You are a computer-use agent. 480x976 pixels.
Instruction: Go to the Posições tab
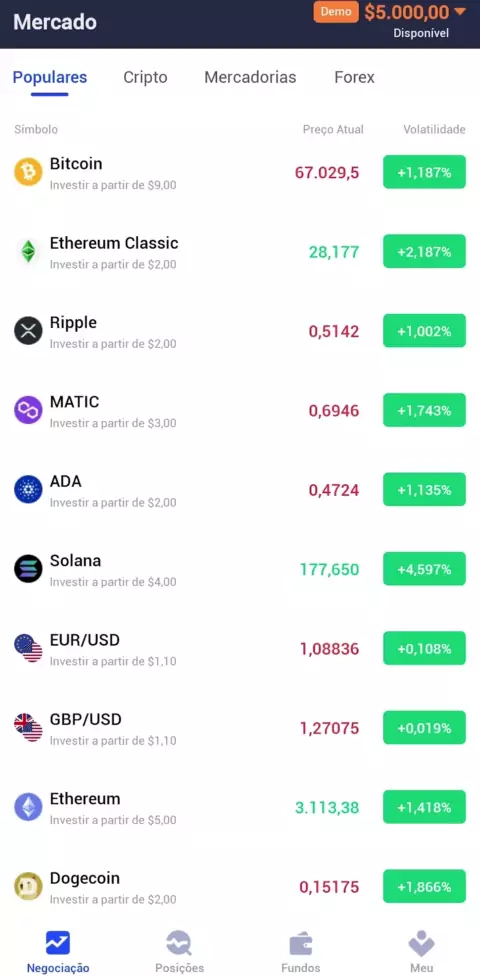[179, 952]
